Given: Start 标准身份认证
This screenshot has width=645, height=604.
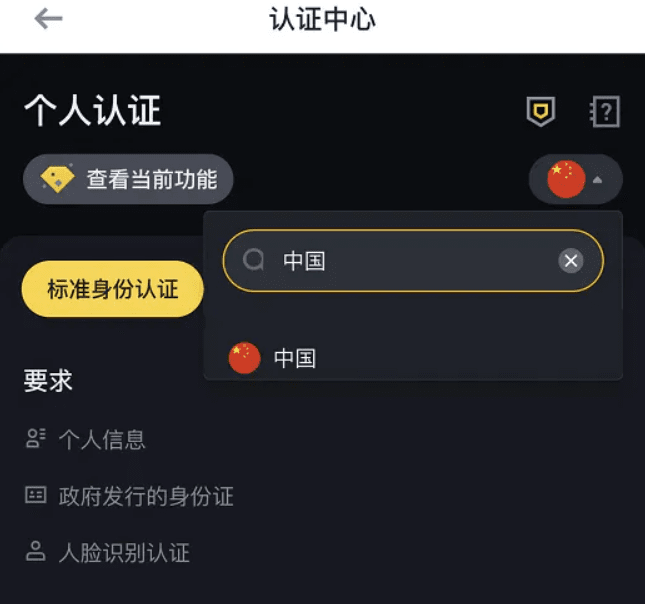Looking at the screenshot, I should [113, 290].
